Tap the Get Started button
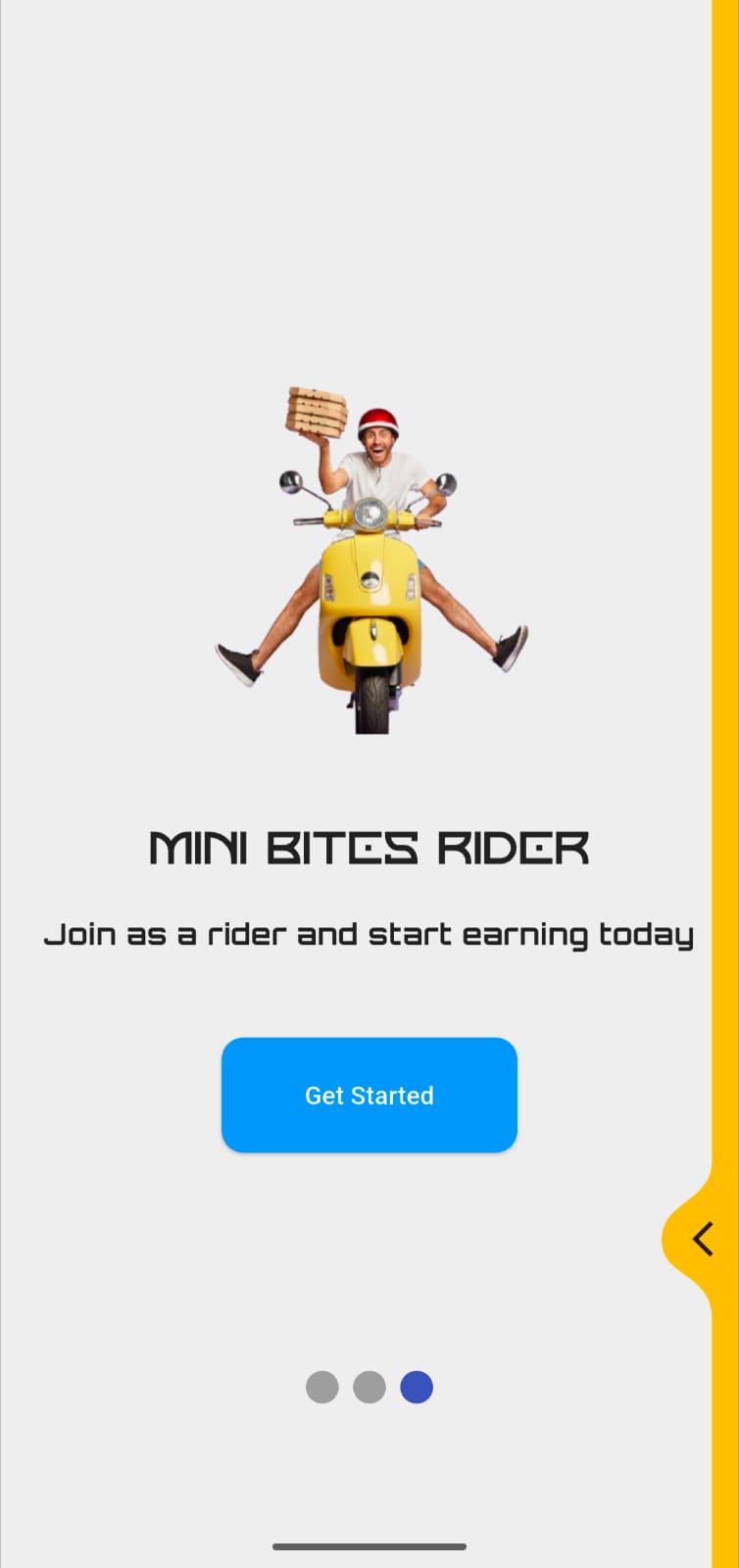The image size is (739, 1568). coord(369,1095)
